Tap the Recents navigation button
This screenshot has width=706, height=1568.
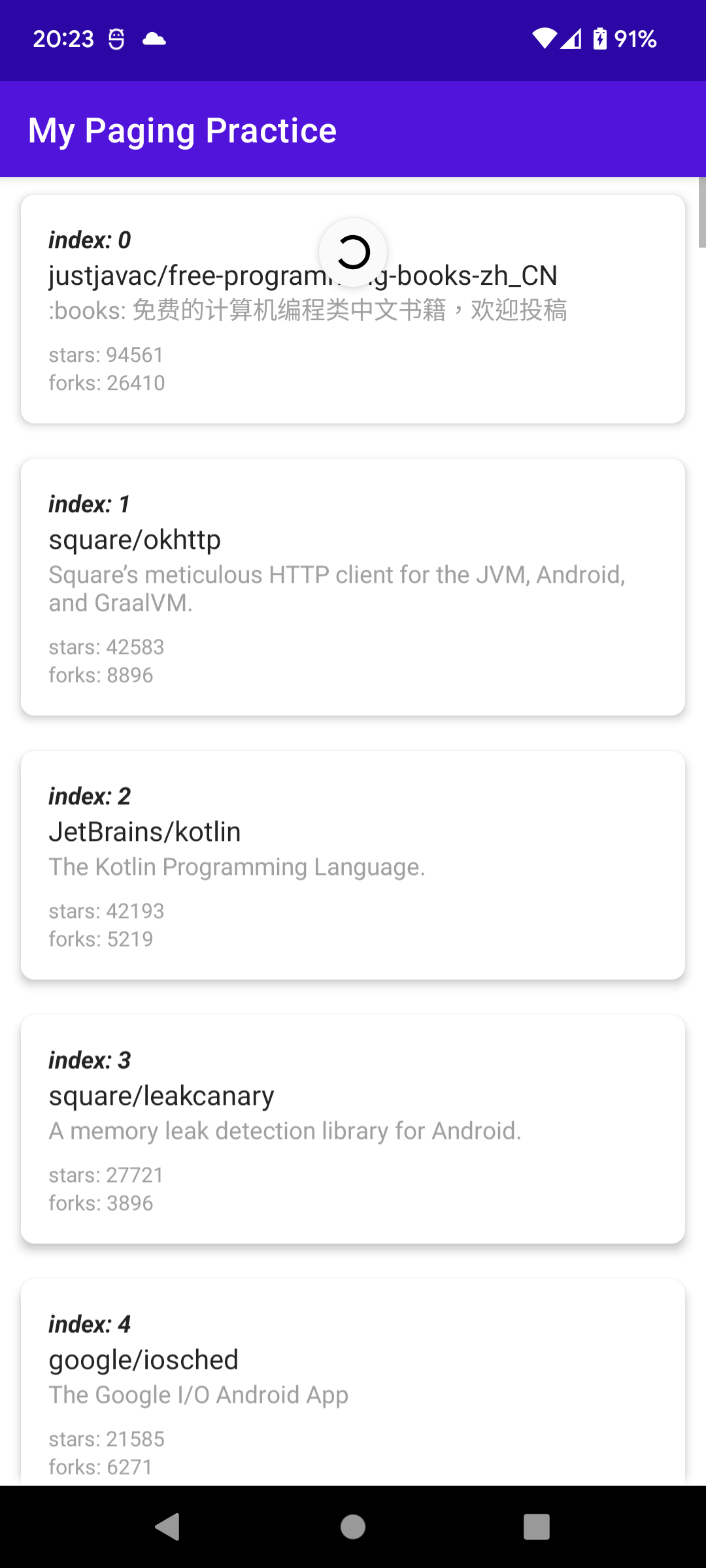pos(538,1527)
